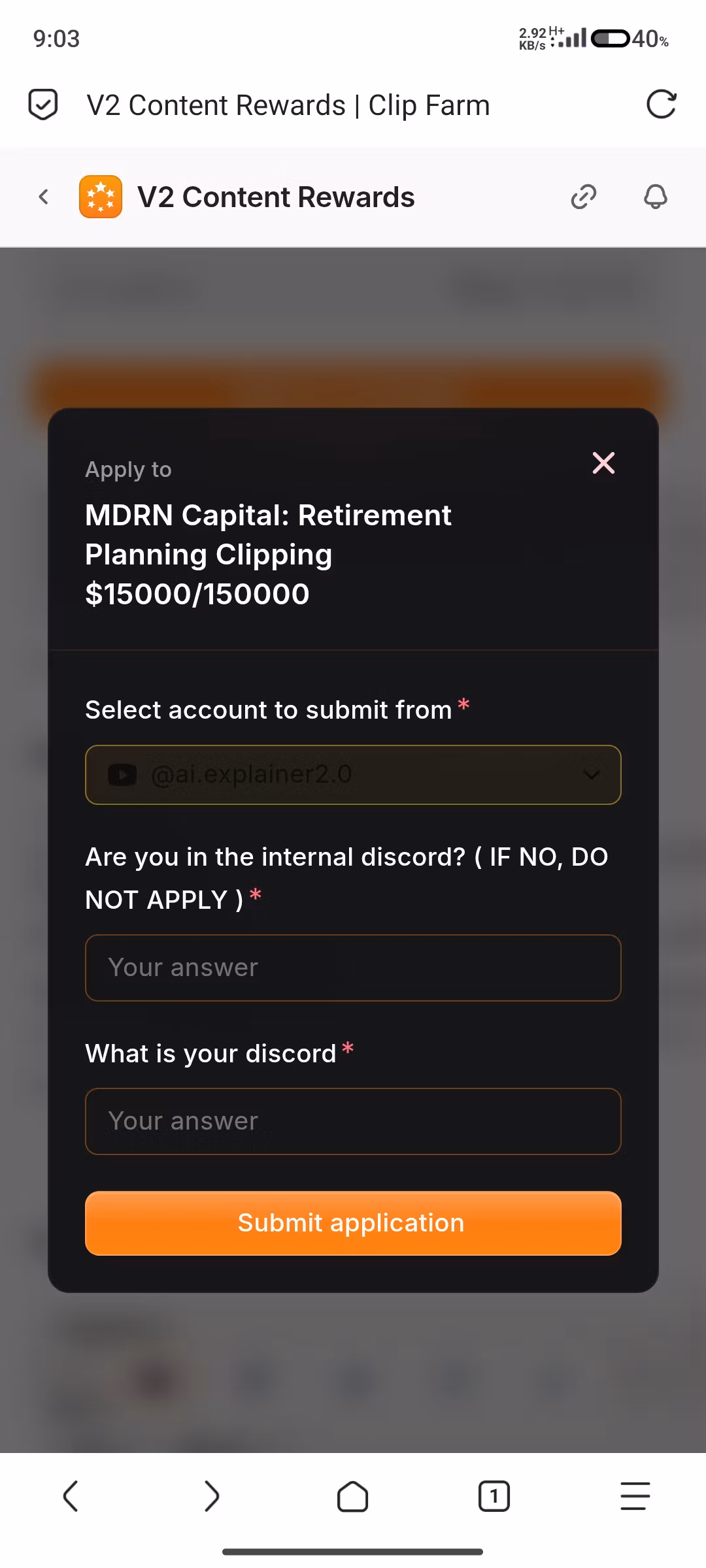Focus the internal discord answer field
This screenshot has height=1568, width=706.
(x=353, y=968)
